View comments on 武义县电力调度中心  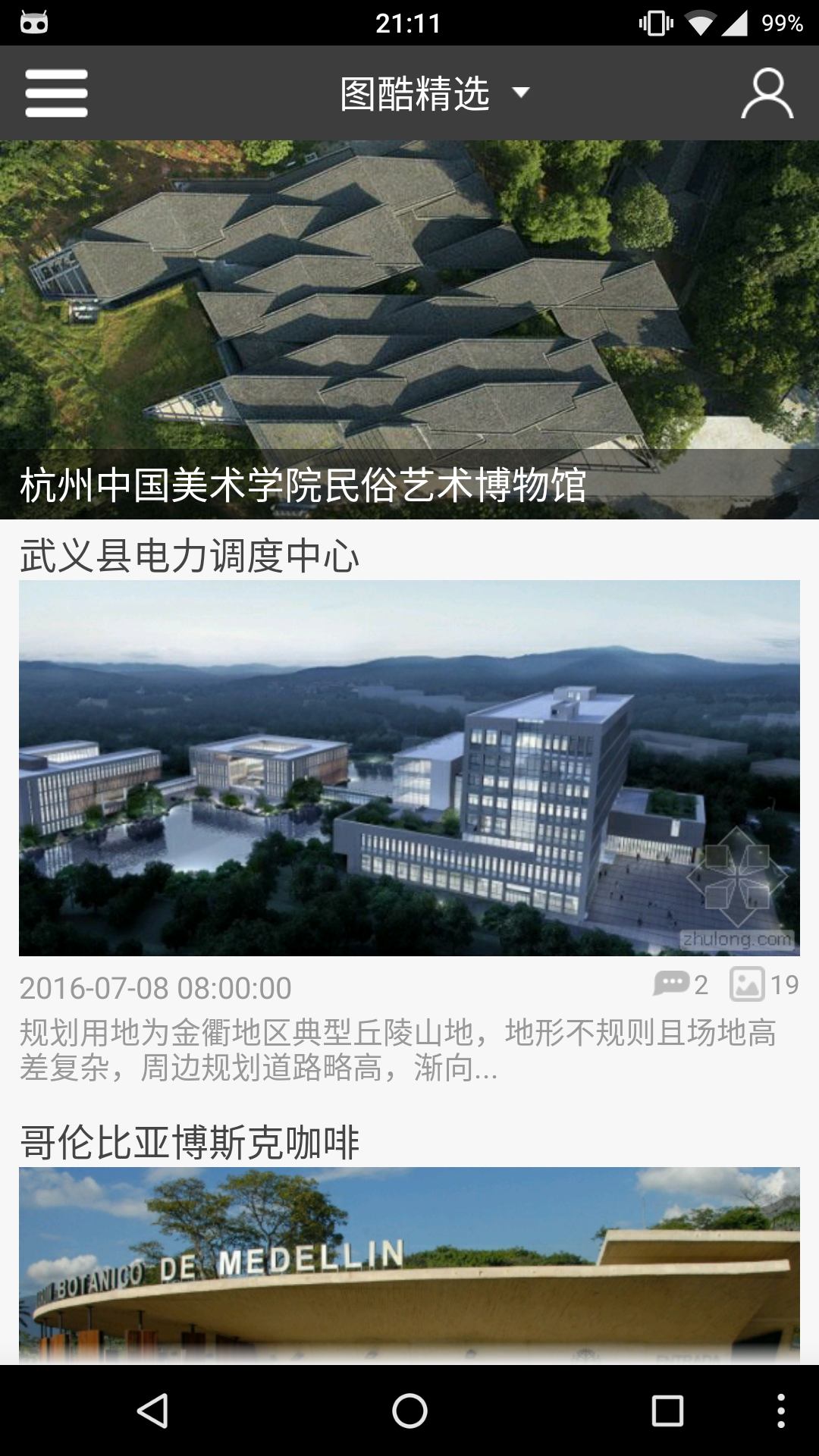[680, 984]
